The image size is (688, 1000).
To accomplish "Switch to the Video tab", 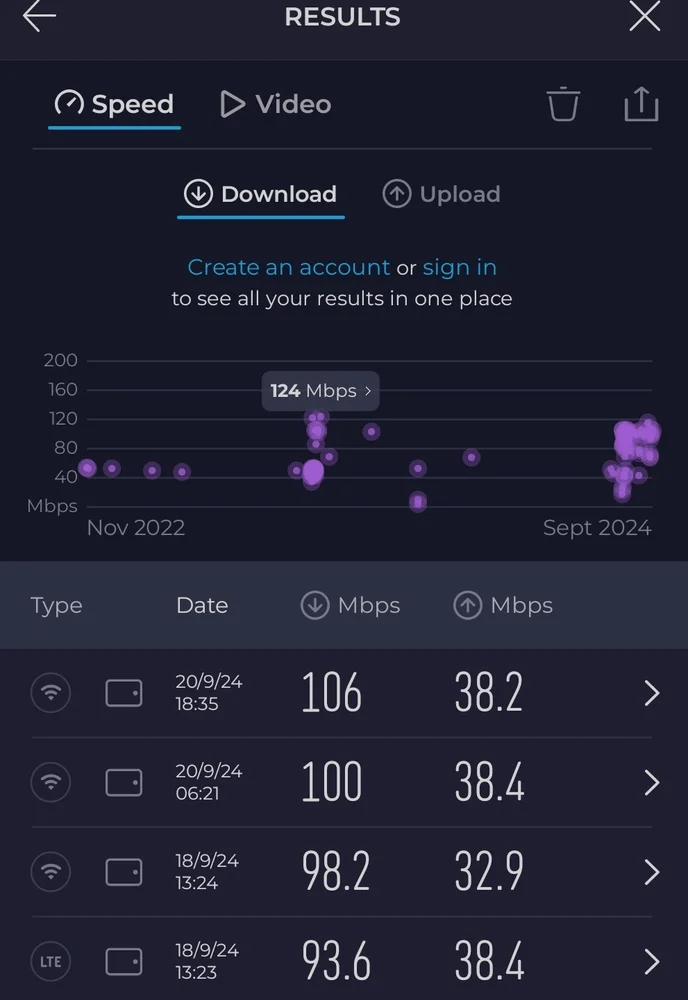I will (275, 104).
